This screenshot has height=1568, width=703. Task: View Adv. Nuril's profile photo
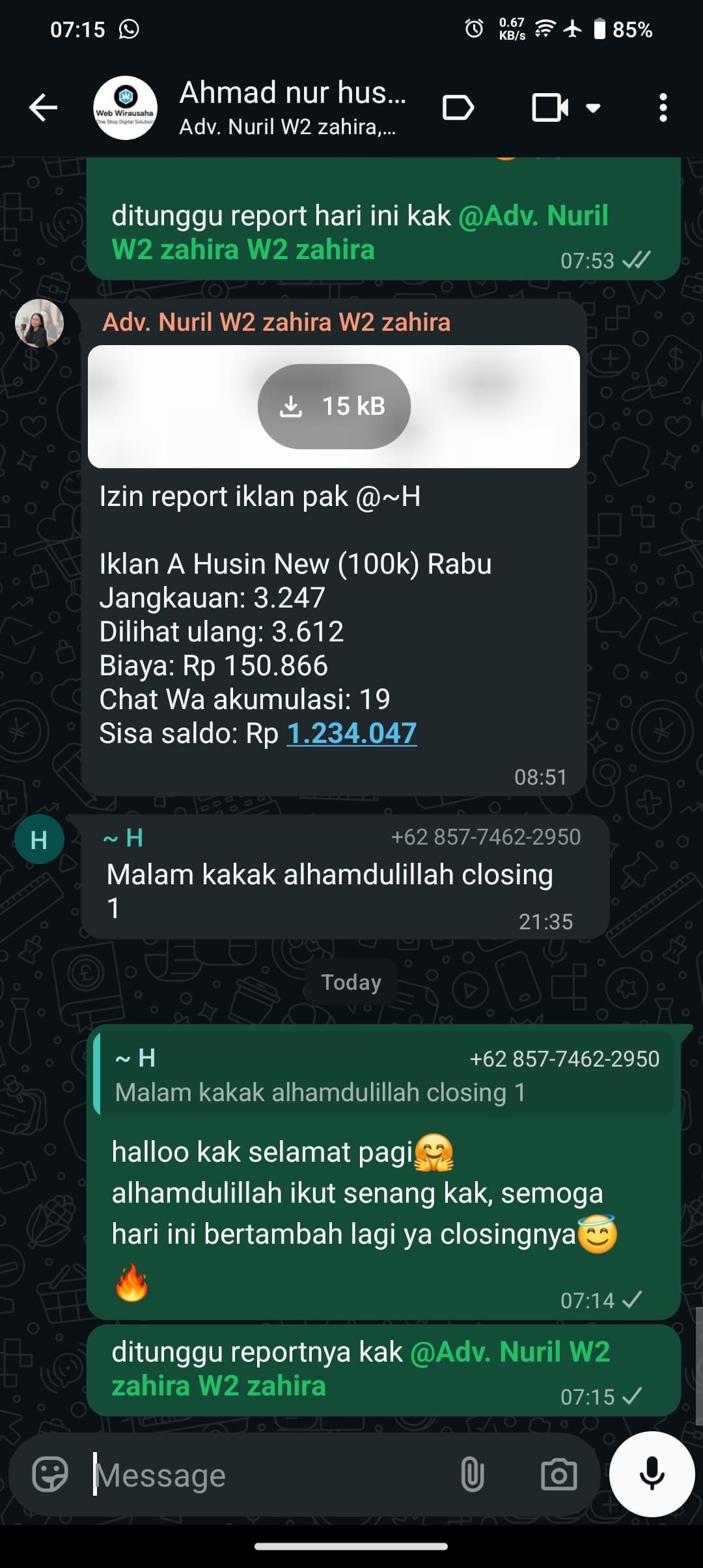[x=39, y=323]
